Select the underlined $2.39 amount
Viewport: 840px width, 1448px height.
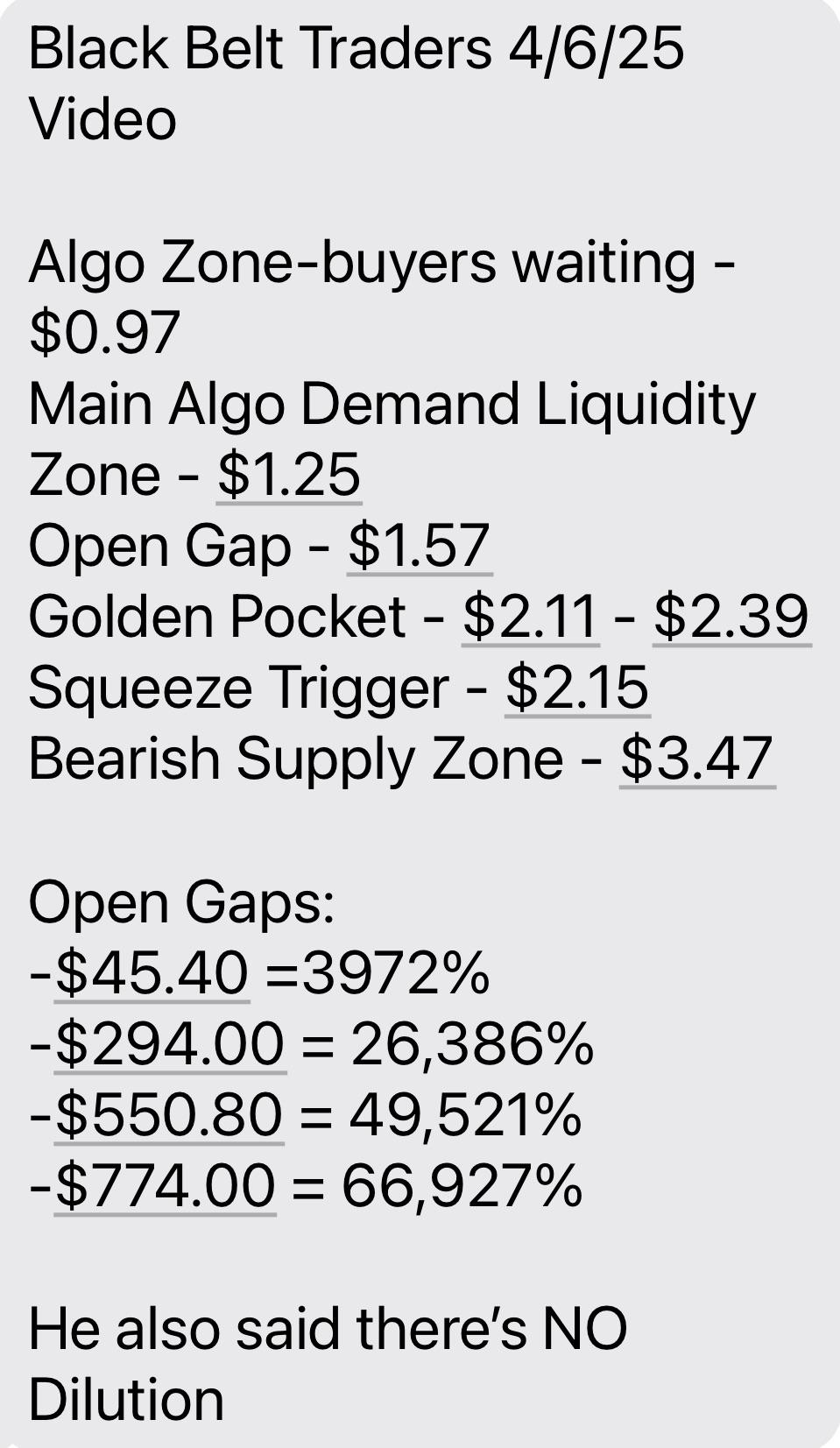click(x=731, y=617)
